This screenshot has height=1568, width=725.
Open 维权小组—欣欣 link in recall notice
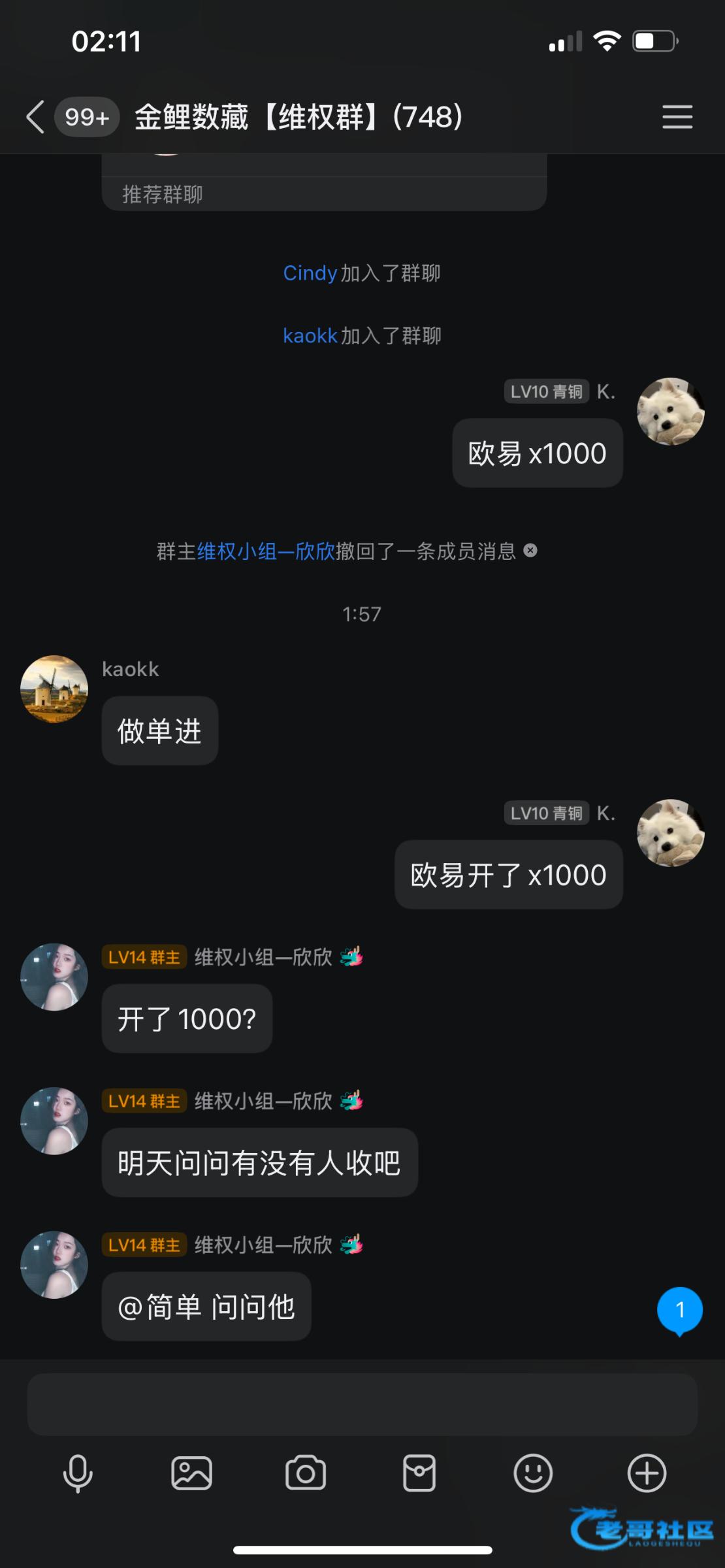coord(266,551)
